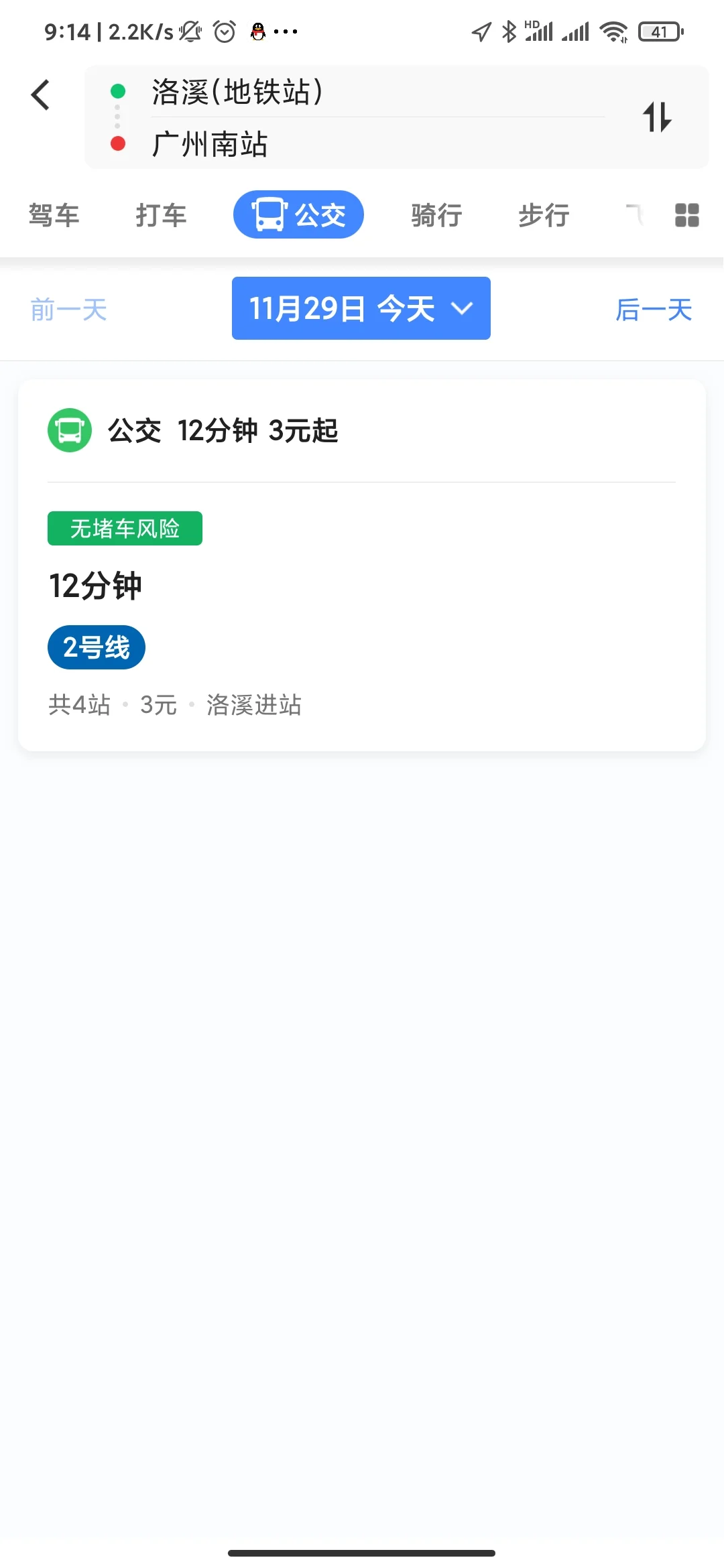
Task: Tap the back arrow at top left
Action: tap(40, 94)
